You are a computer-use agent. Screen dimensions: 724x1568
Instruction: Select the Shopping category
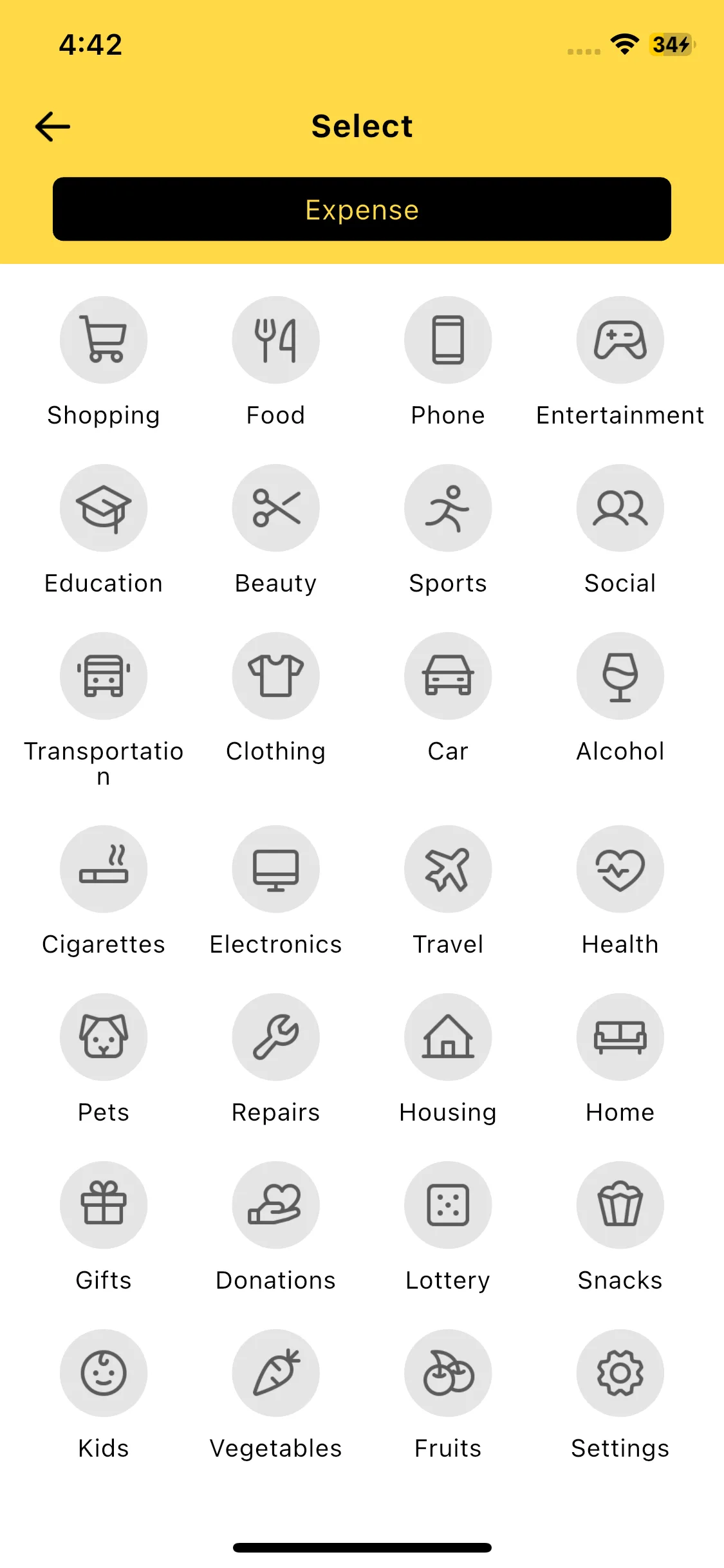click(x=104, y=340)
